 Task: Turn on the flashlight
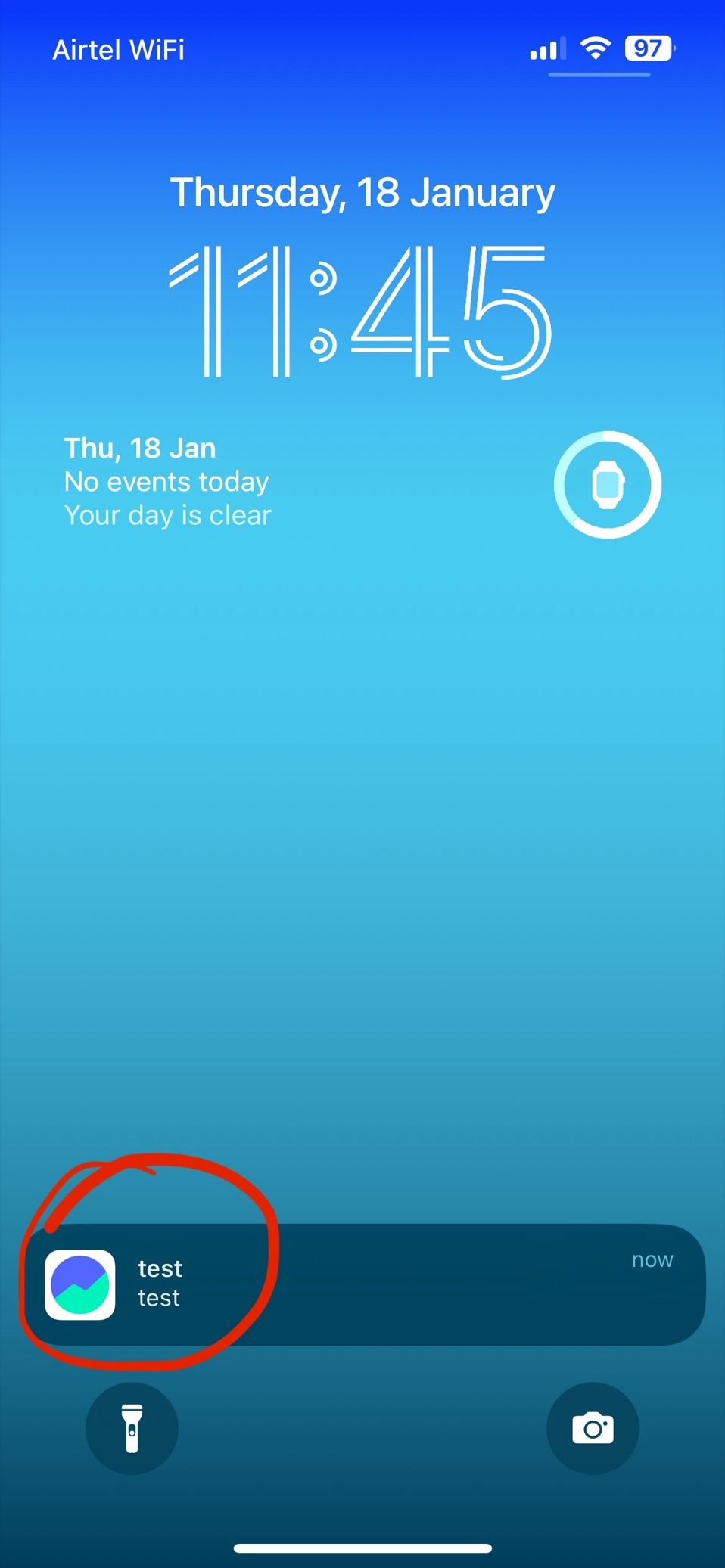132,1428
